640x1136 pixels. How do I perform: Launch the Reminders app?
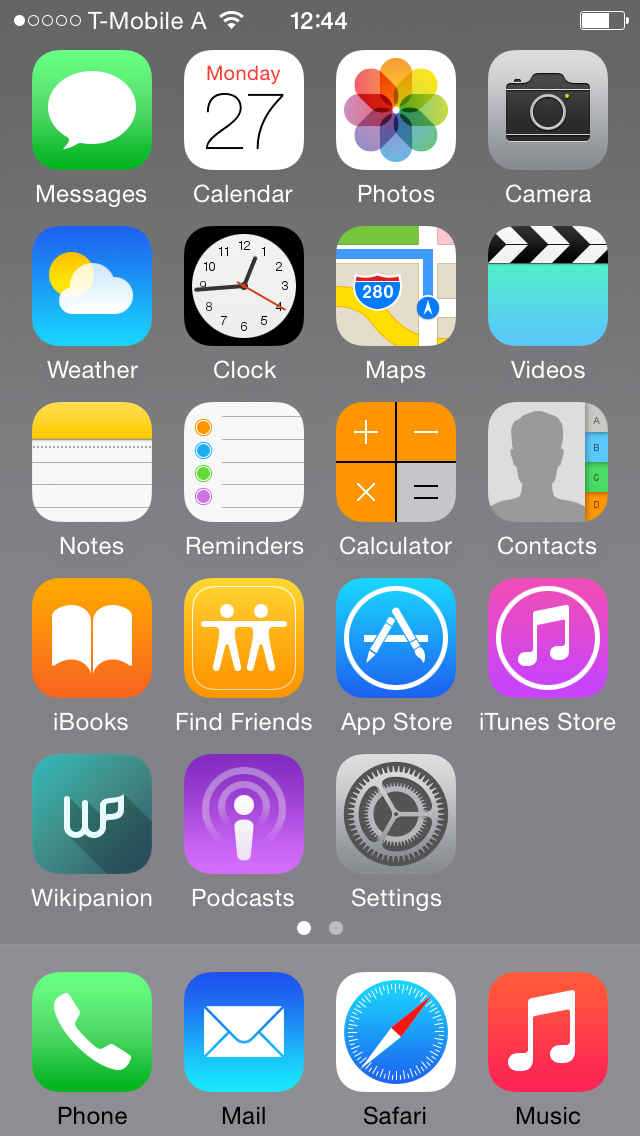tap(244, 462)
